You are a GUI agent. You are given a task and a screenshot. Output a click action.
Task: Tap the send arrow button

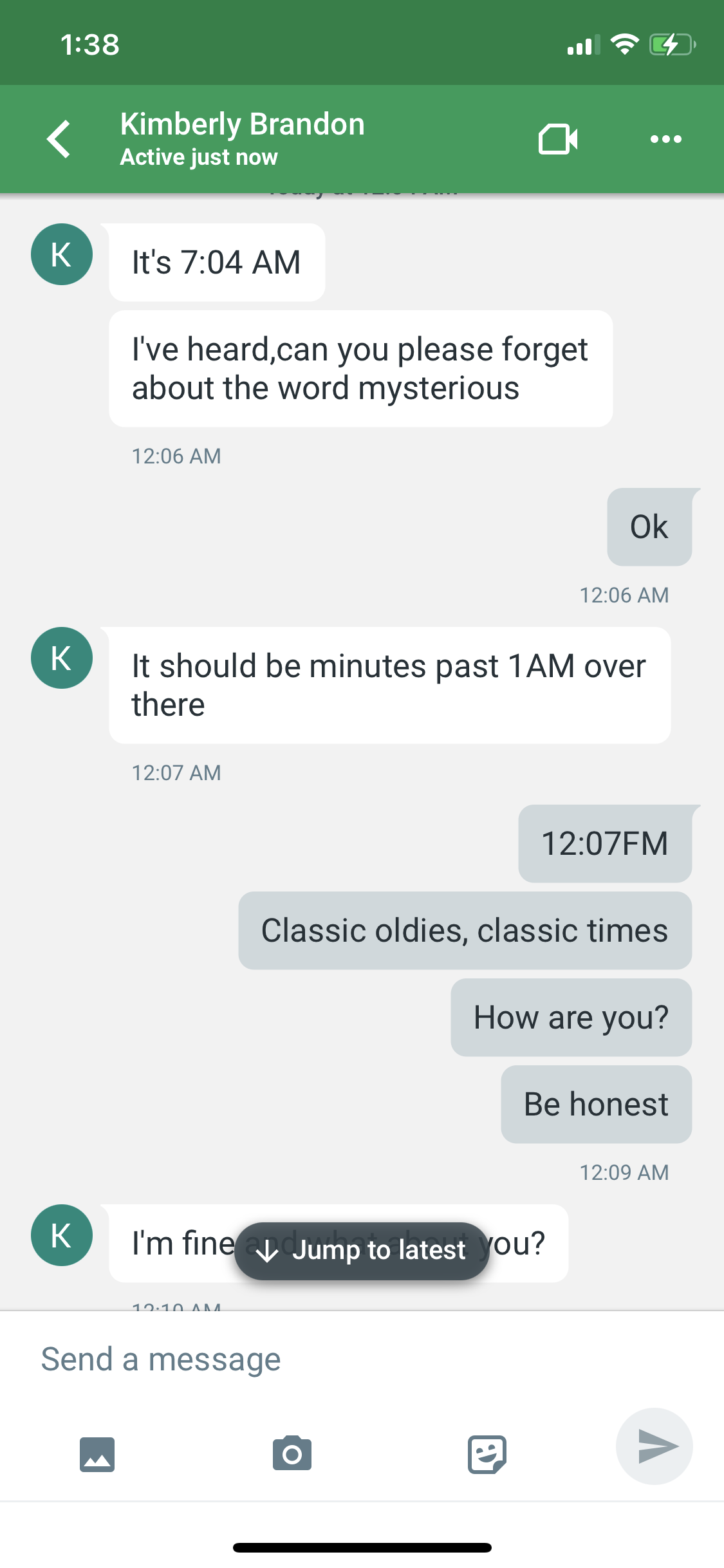pos(654,1446)
